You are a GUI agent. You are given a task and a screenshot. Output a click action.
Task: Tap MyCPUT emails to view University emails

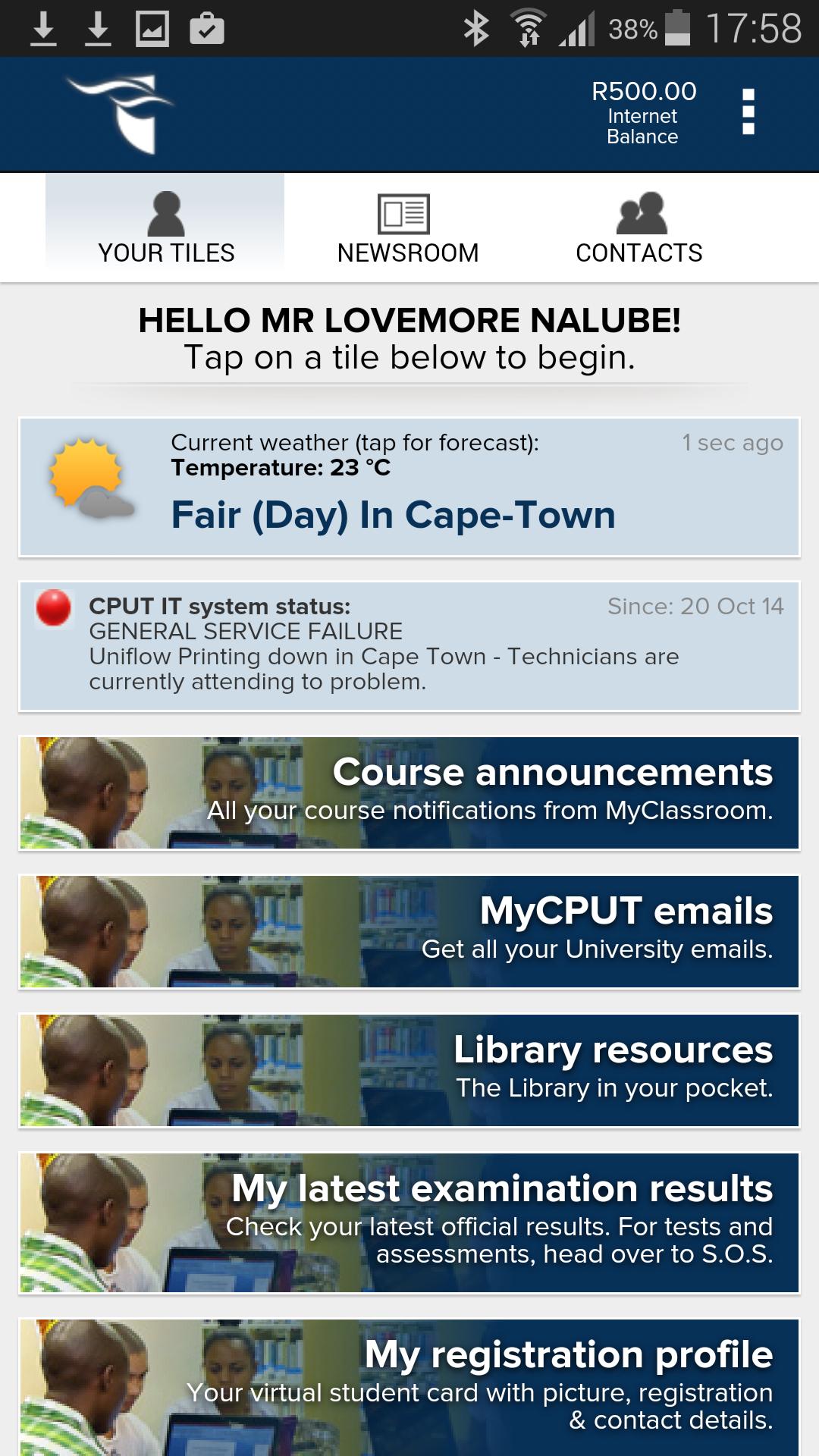pyautogui.click(x=409, y=930)
